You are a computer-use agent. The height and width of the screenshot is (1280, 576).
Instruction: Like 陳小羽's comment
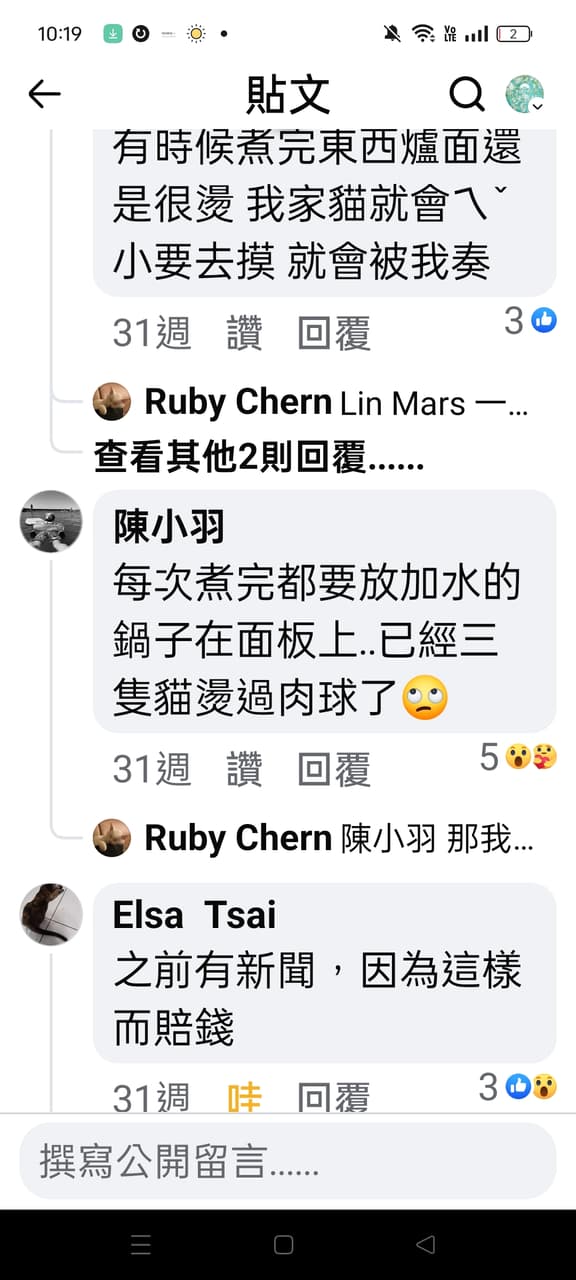(x=245, y=769)
